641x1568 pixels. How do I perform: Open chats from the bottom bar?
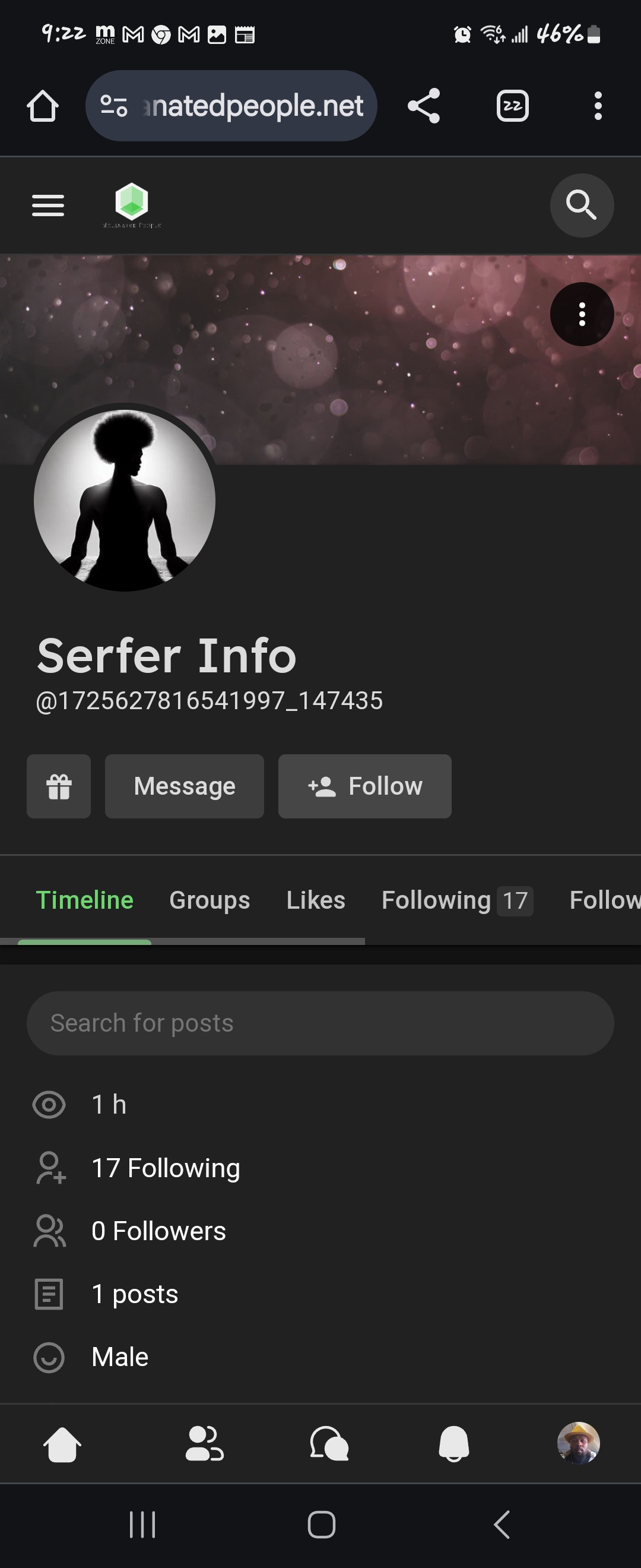[329, 1443]
